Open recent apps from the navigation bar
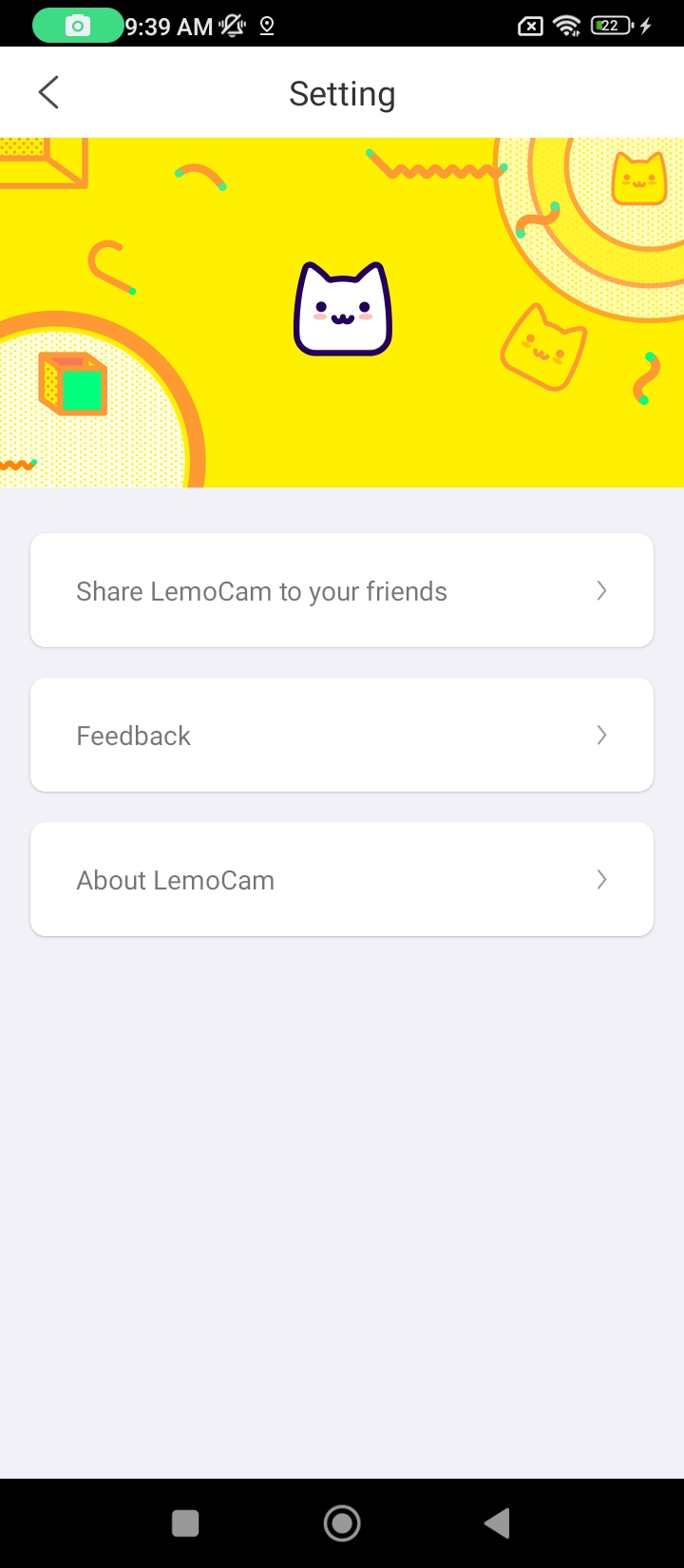 [185, 1523]
